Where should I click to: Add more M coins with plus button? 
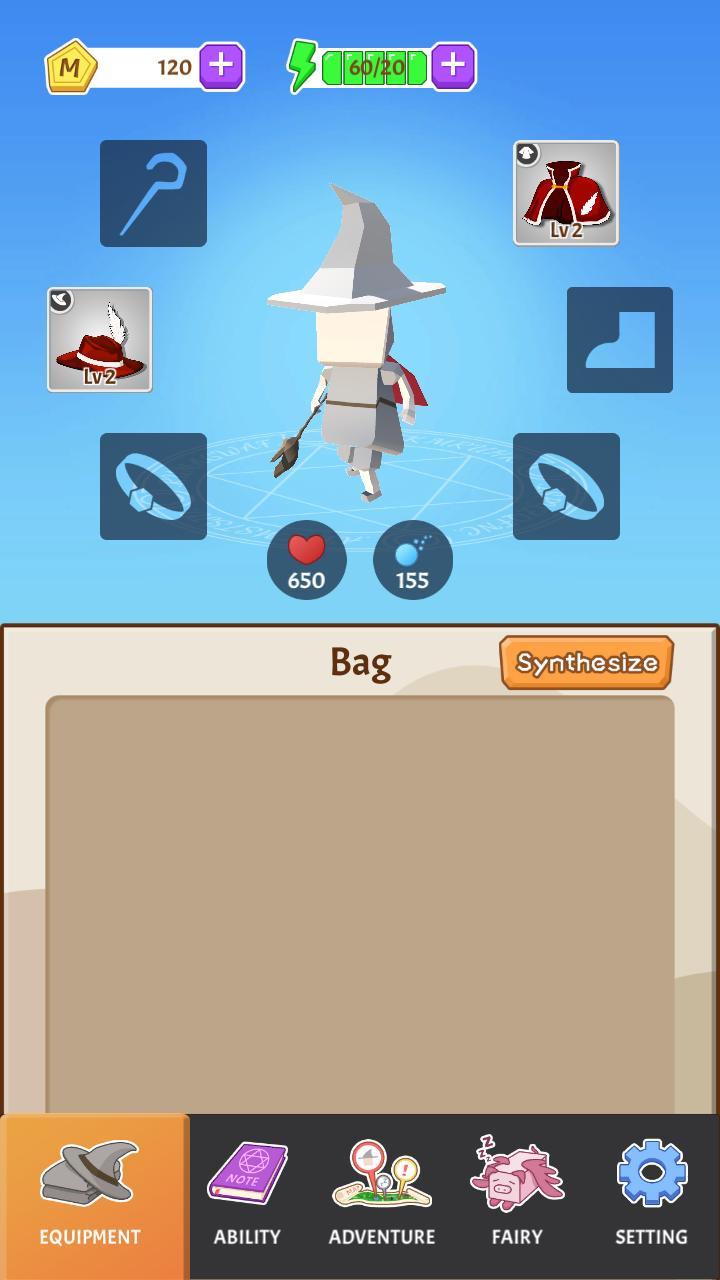pos(221,67)
